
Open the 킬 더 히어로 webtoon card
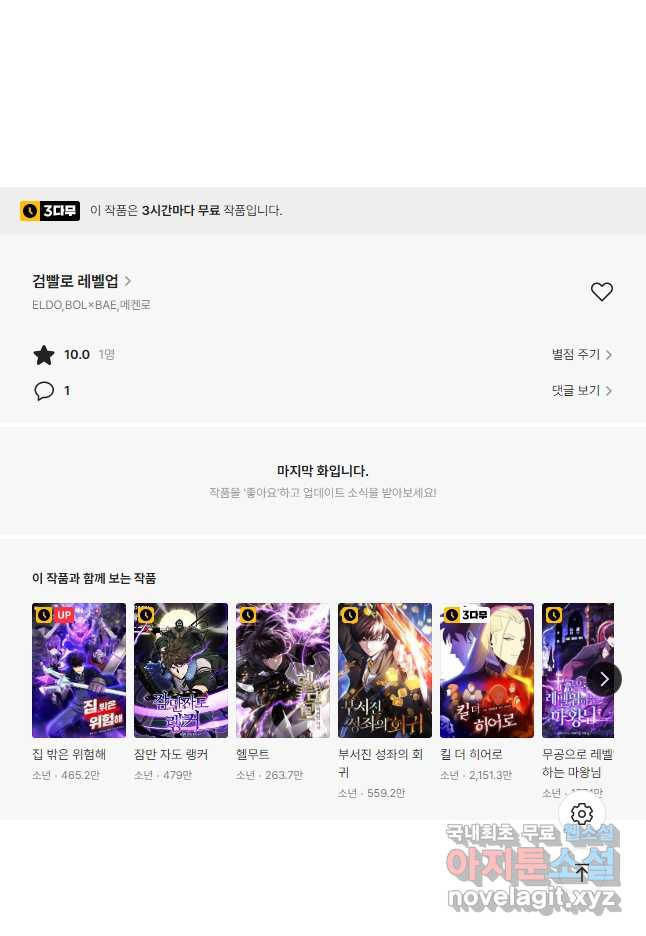487,670
